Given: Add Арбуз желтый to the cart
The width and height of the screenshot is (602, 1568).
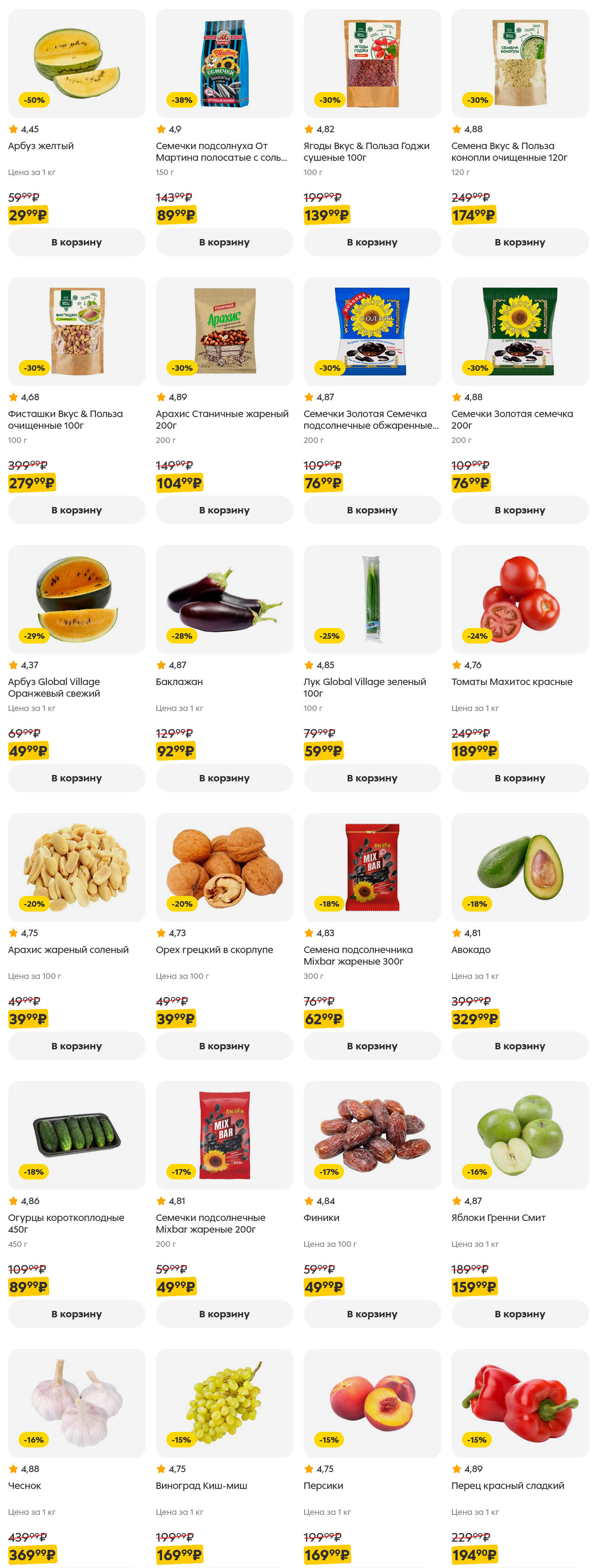Looking at the screenshot, I should point(76,242).
